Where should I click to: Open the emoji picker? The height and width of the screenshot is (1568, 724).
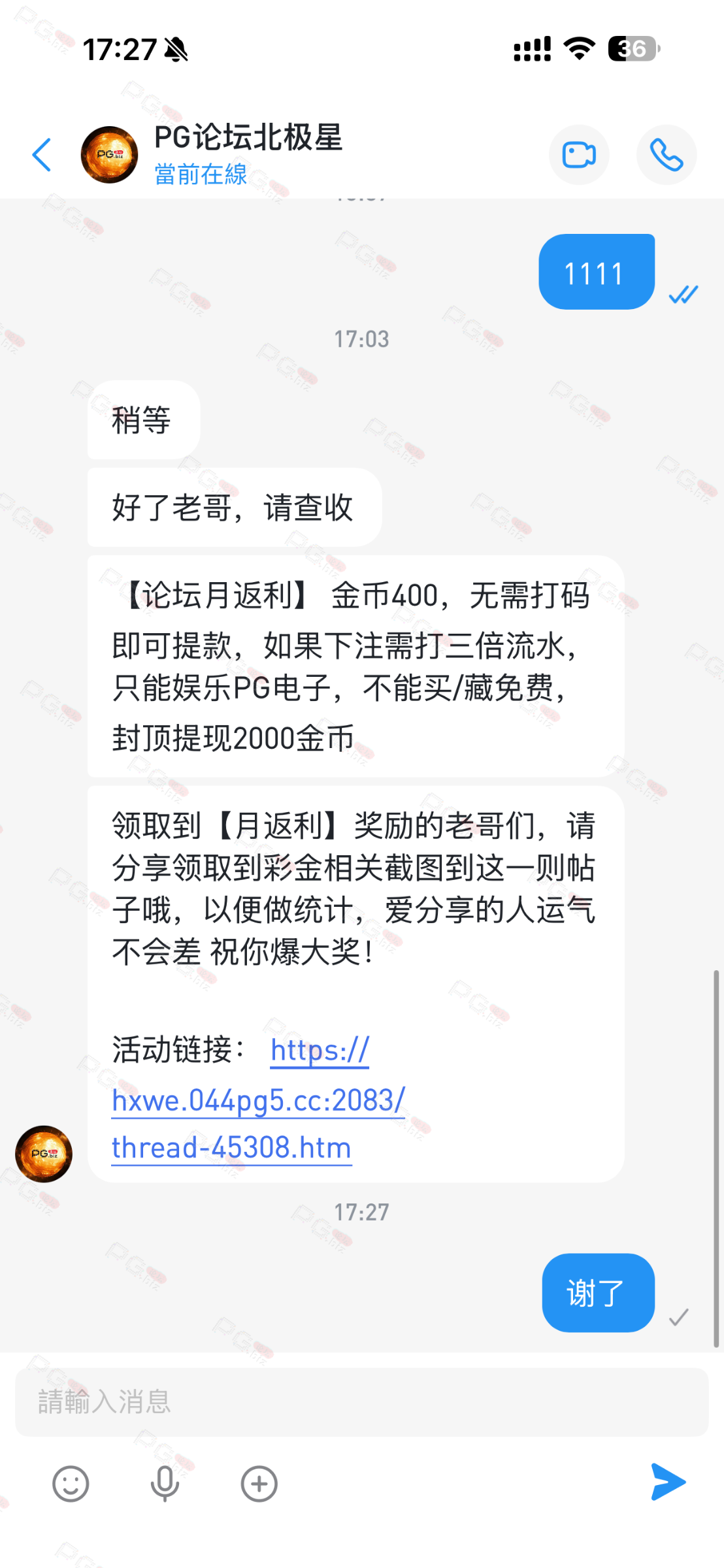(71, 1483)
